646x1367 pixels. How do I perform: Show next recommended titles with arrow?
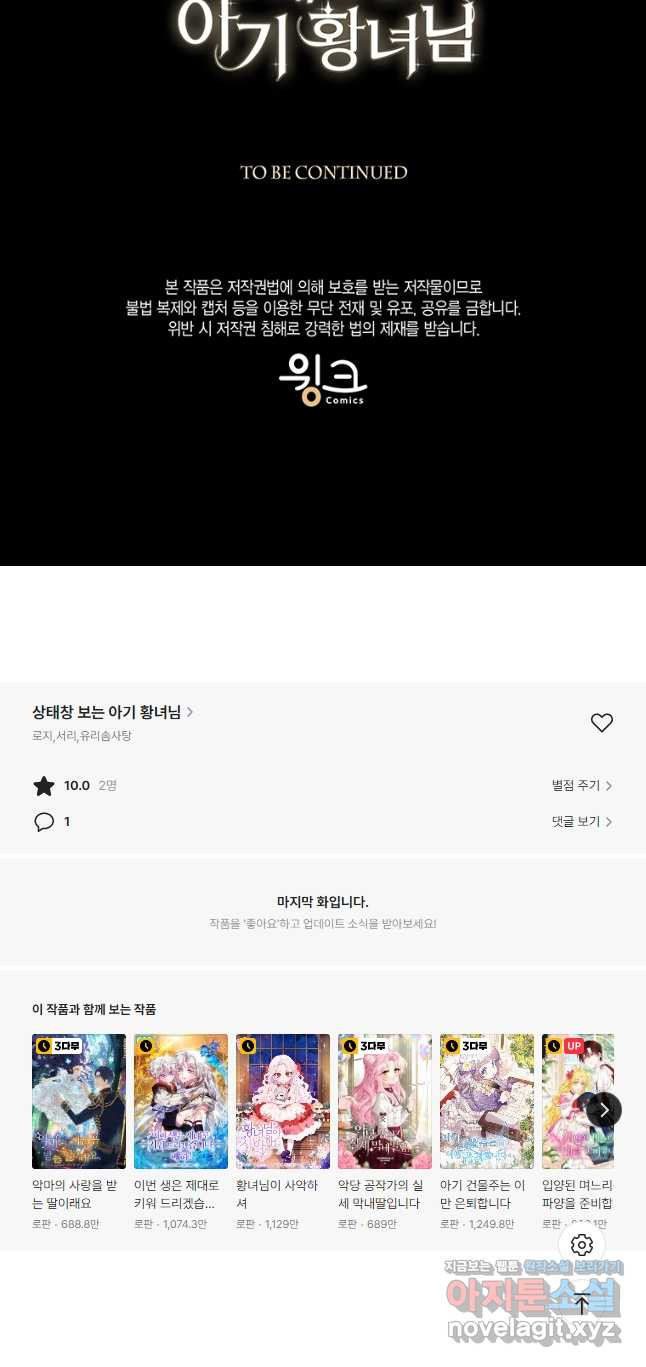coord(603,1109)
